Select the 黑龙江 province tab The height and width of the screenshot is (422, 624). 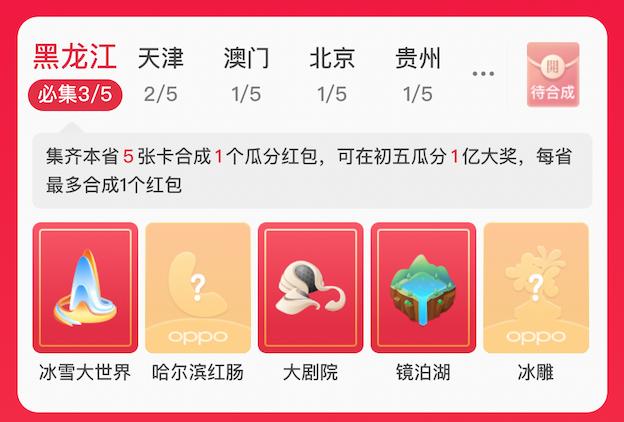[75, 73]
